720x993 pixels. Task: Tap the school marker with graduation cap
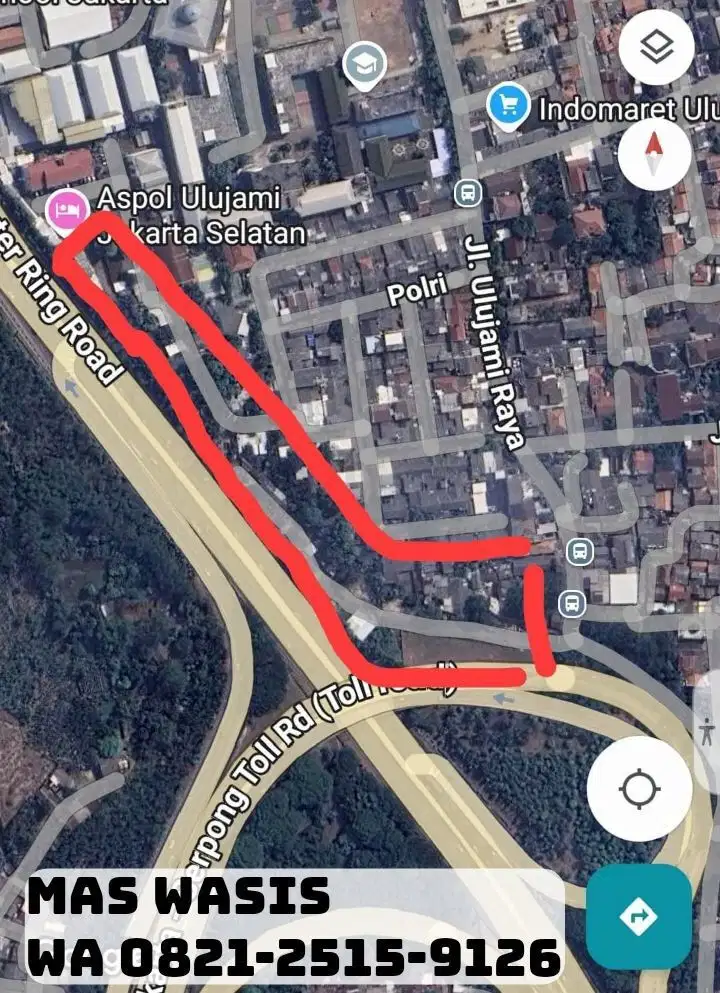tap(364, 65)
